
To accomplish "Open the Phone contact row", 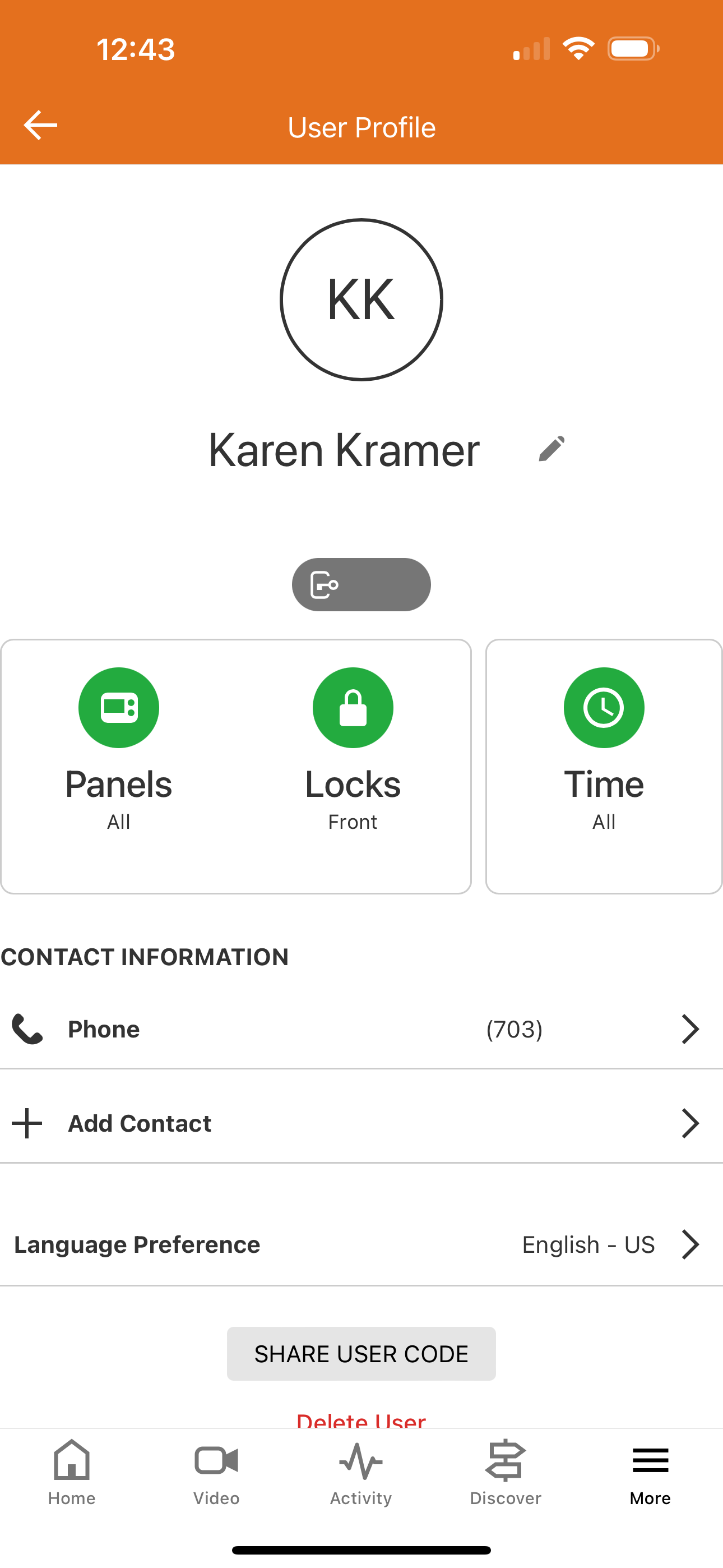I will (361, 1029).
